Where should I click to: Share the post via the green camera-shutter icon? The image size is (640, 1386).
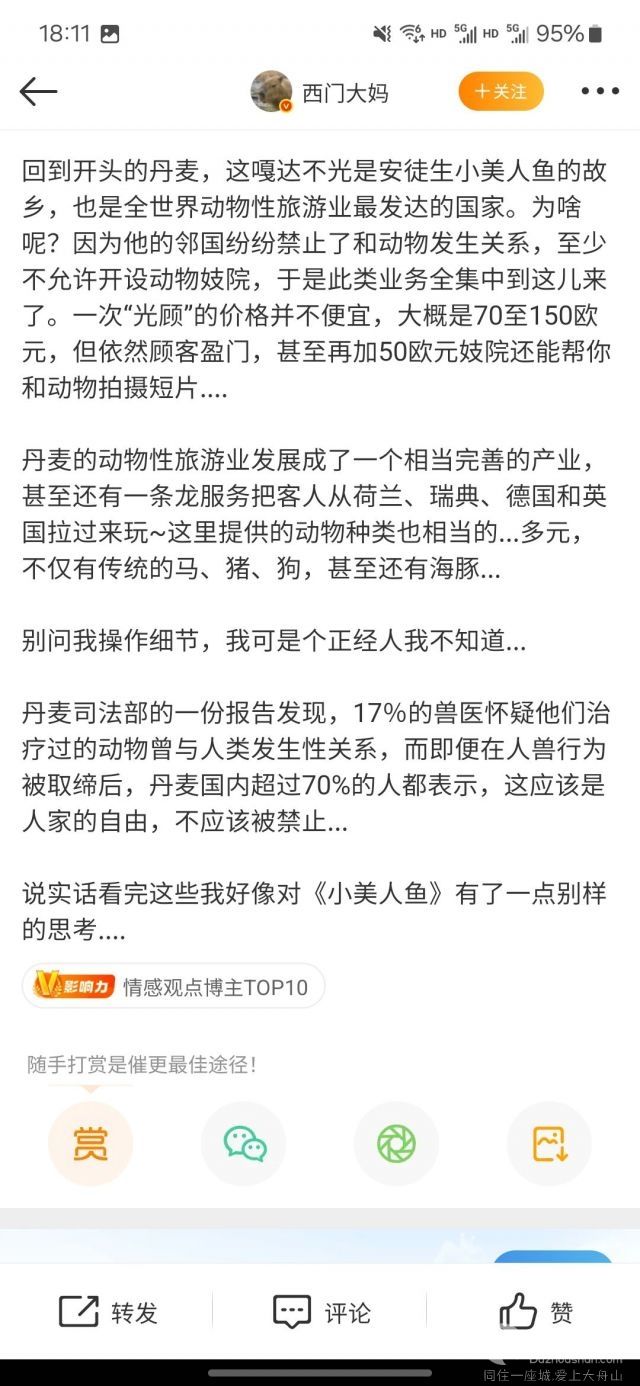click(x=396, y=1143)
